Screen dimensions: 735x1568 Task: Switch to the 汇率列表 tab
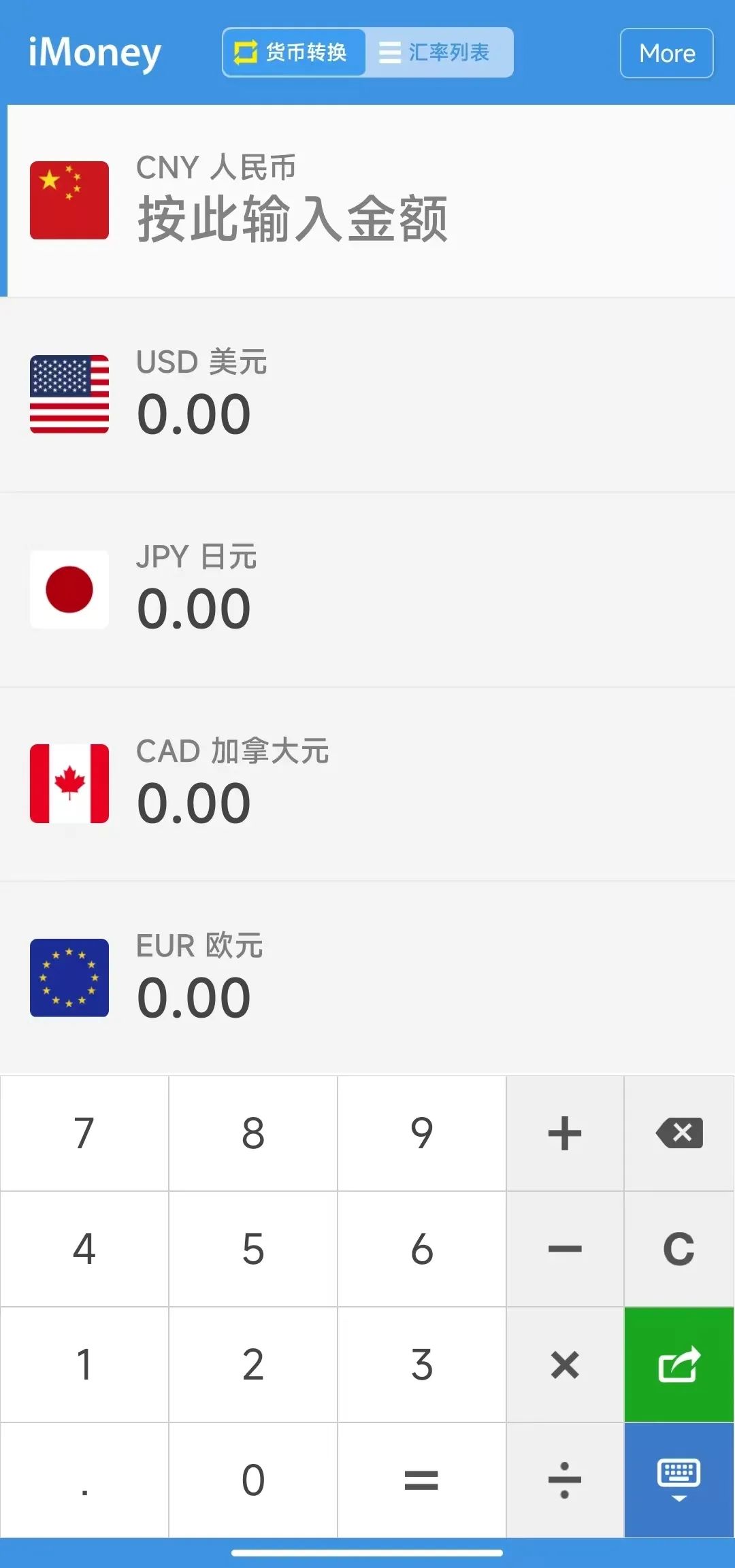point(439,52)
